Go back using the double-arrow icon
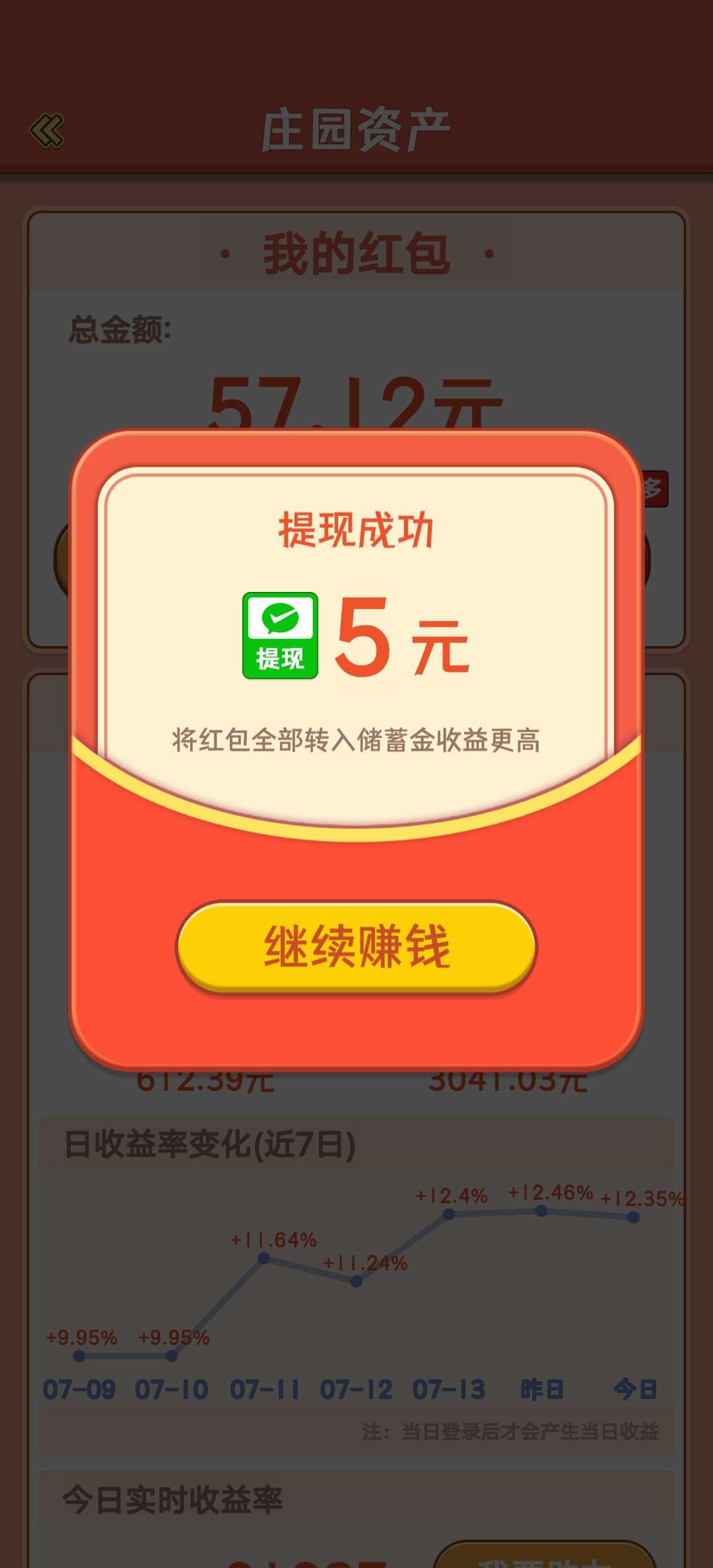This screenshot has height=1568, width=713. pos(47,130)
